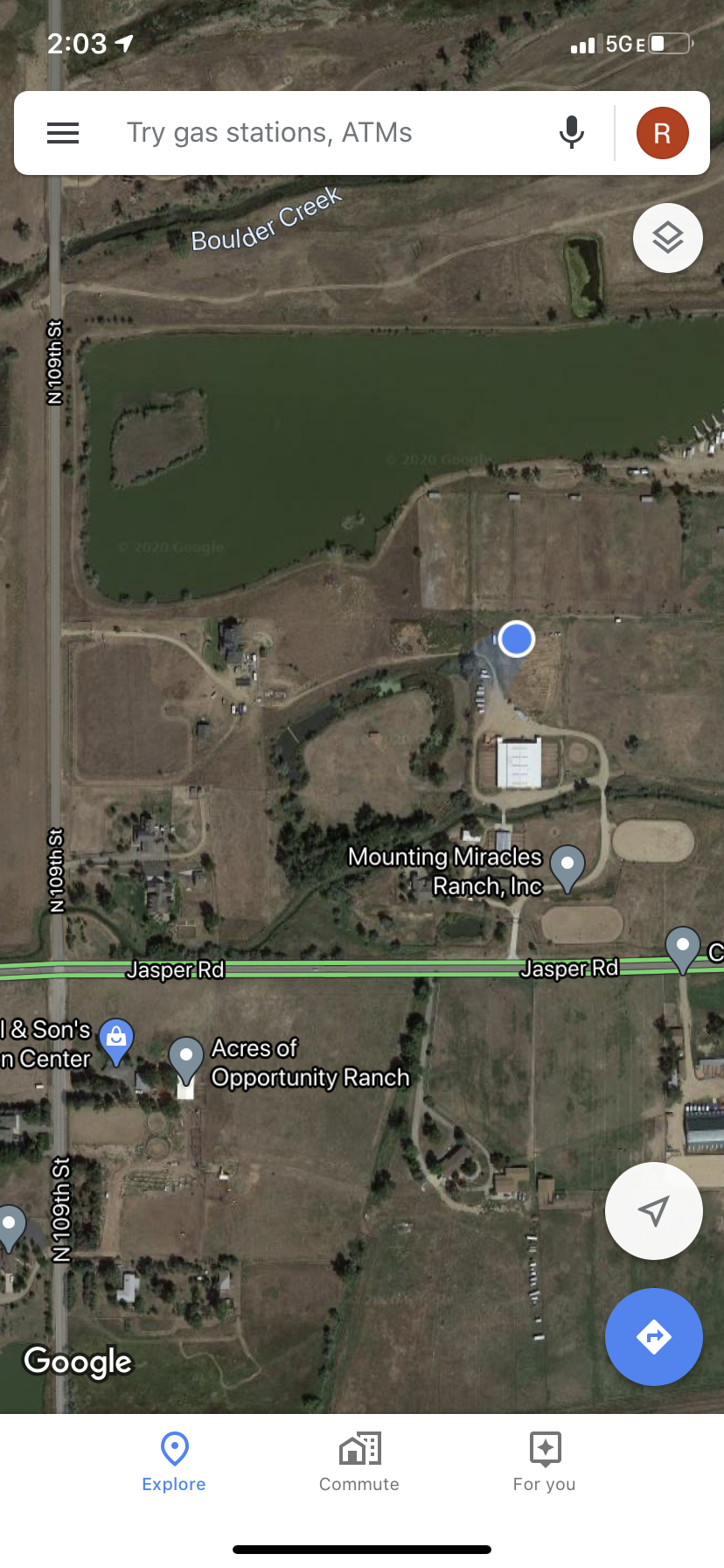724x1568 pixels.
Task: Switch to the Explore tab
Action: pyautogui.click(x=174, y=1461)
